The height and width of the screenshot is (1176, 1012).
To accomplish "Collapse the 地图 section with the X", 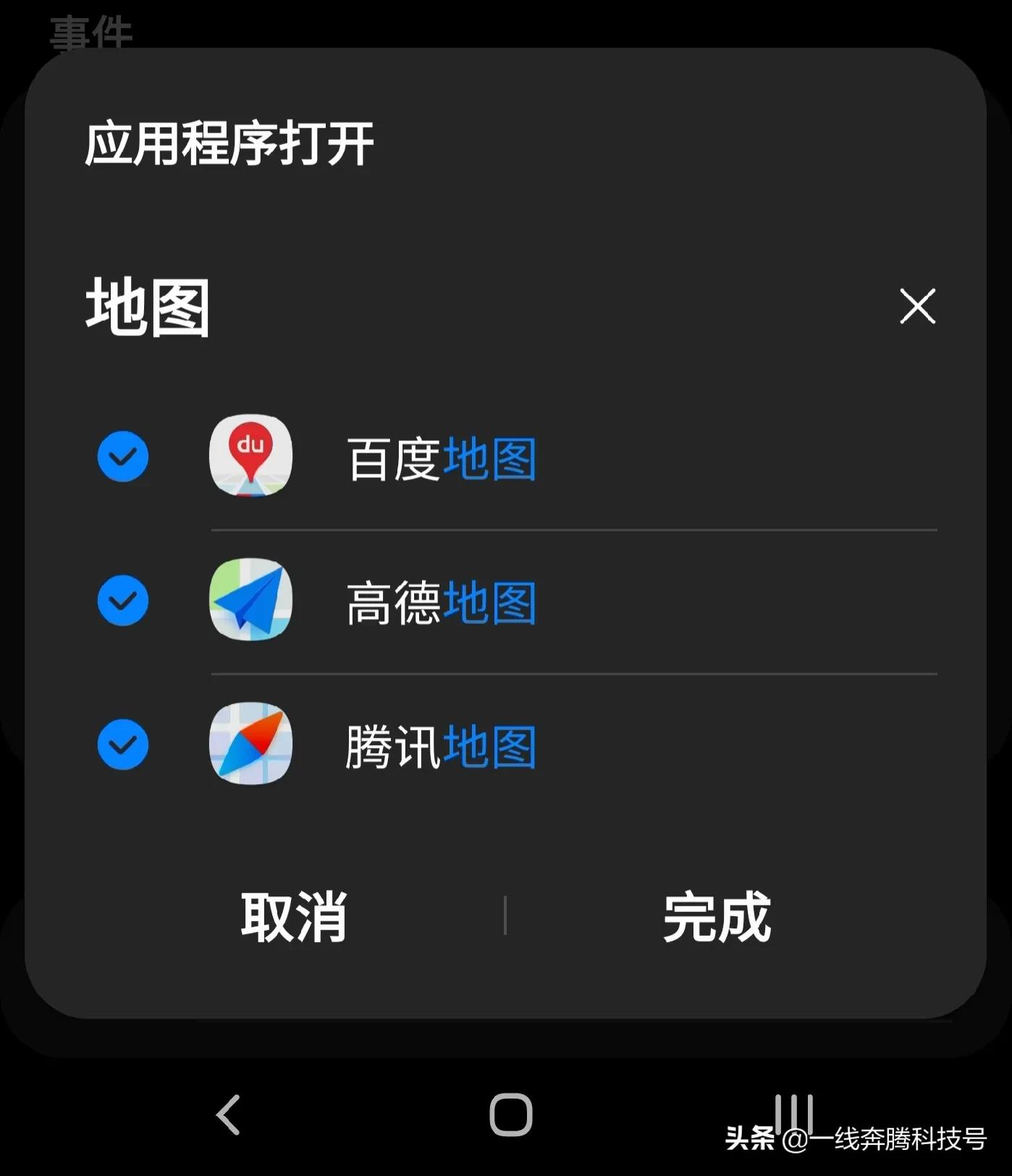I will point(917,306).
